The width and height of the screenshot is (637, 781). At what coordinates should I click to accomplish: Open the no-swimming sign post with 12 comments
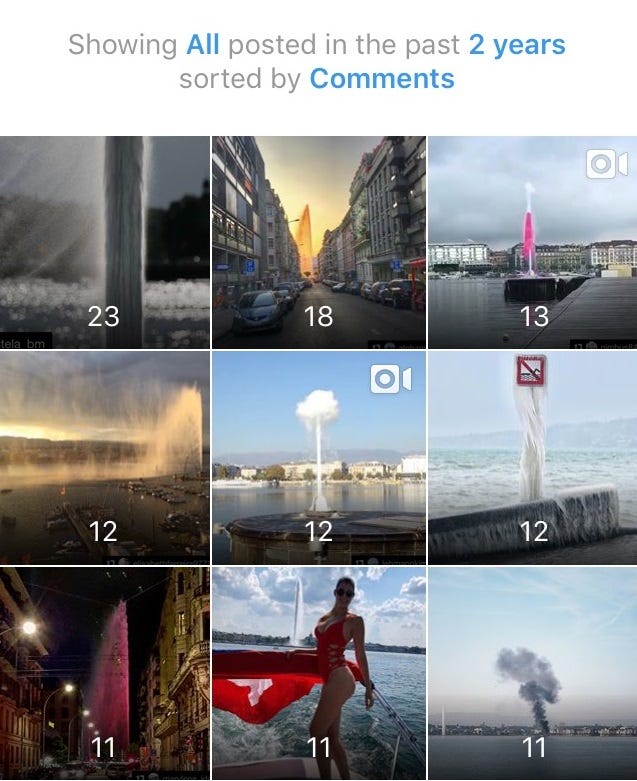532,458
